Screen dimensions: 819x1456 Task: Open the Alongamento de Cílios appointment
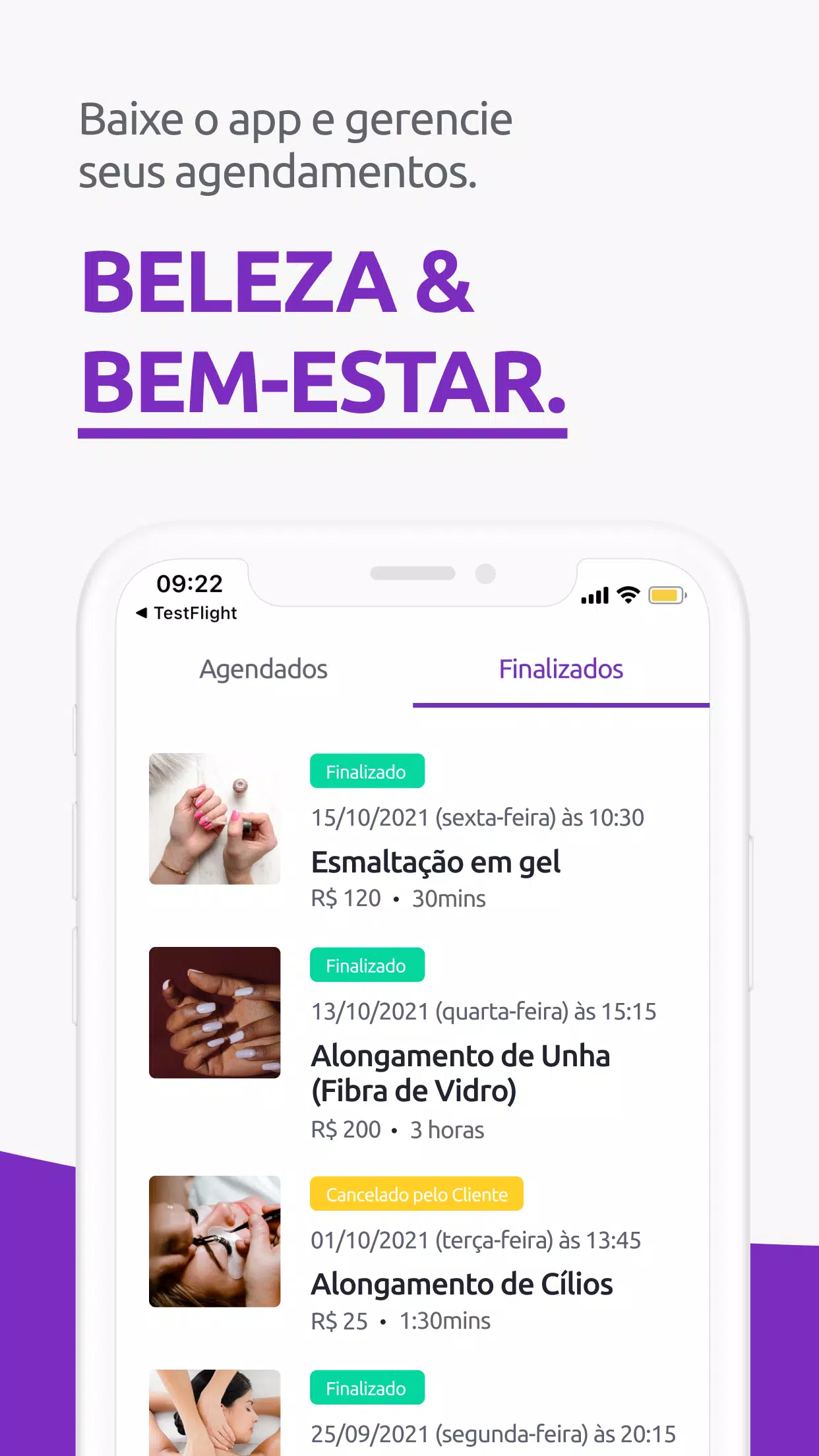(x=462, y=1283)
